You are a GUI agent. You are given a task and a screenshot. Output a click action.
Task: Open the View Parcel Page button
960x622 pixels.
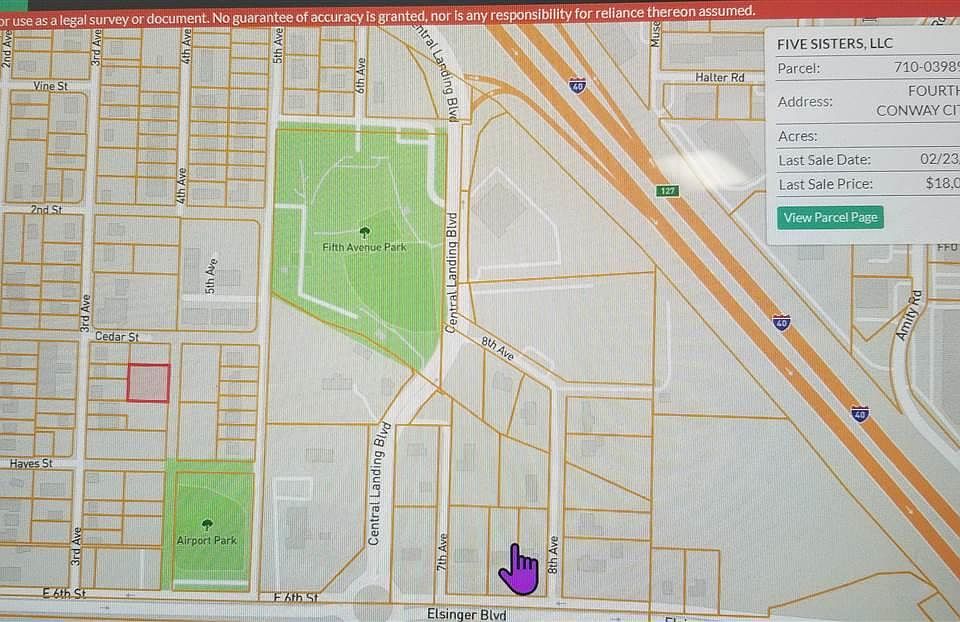[830, 217]
